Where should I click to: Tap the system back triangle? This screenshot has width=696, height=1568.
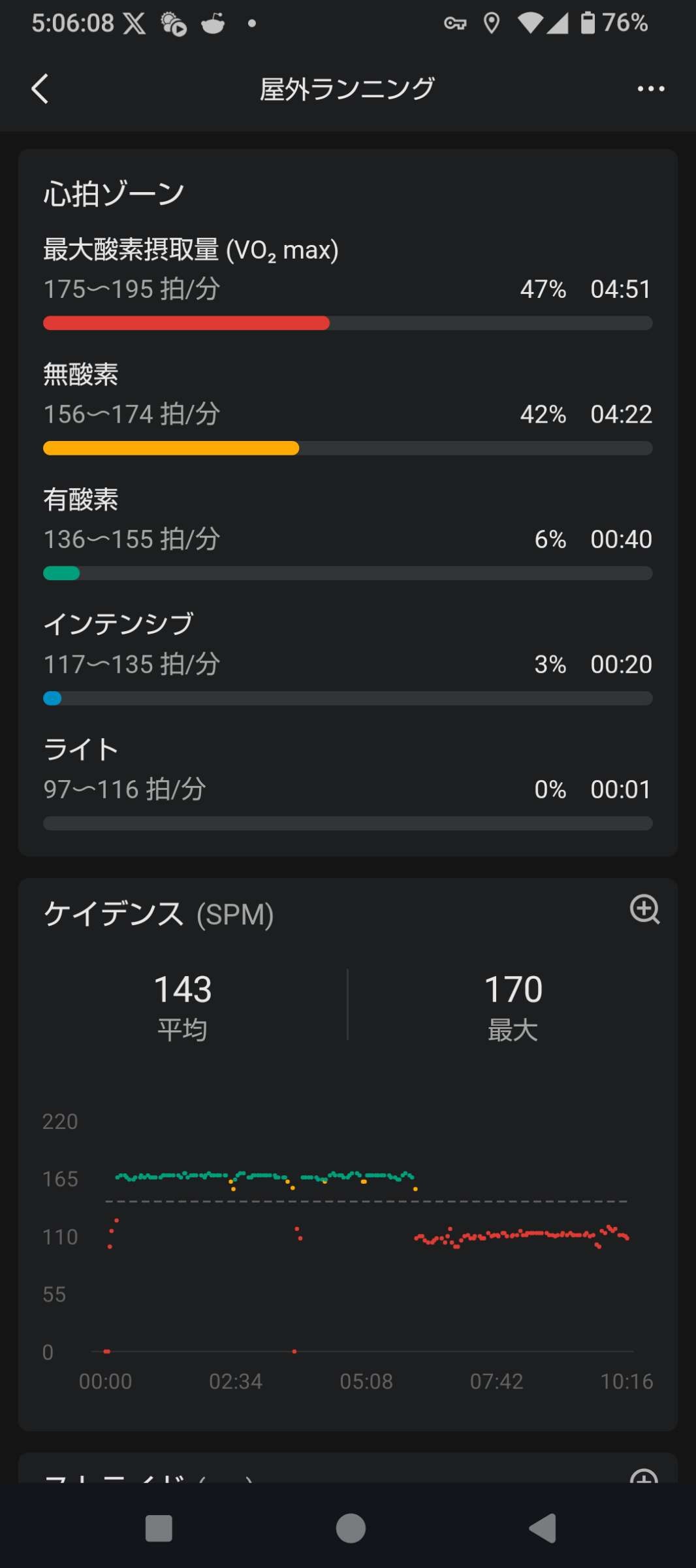543,1528
